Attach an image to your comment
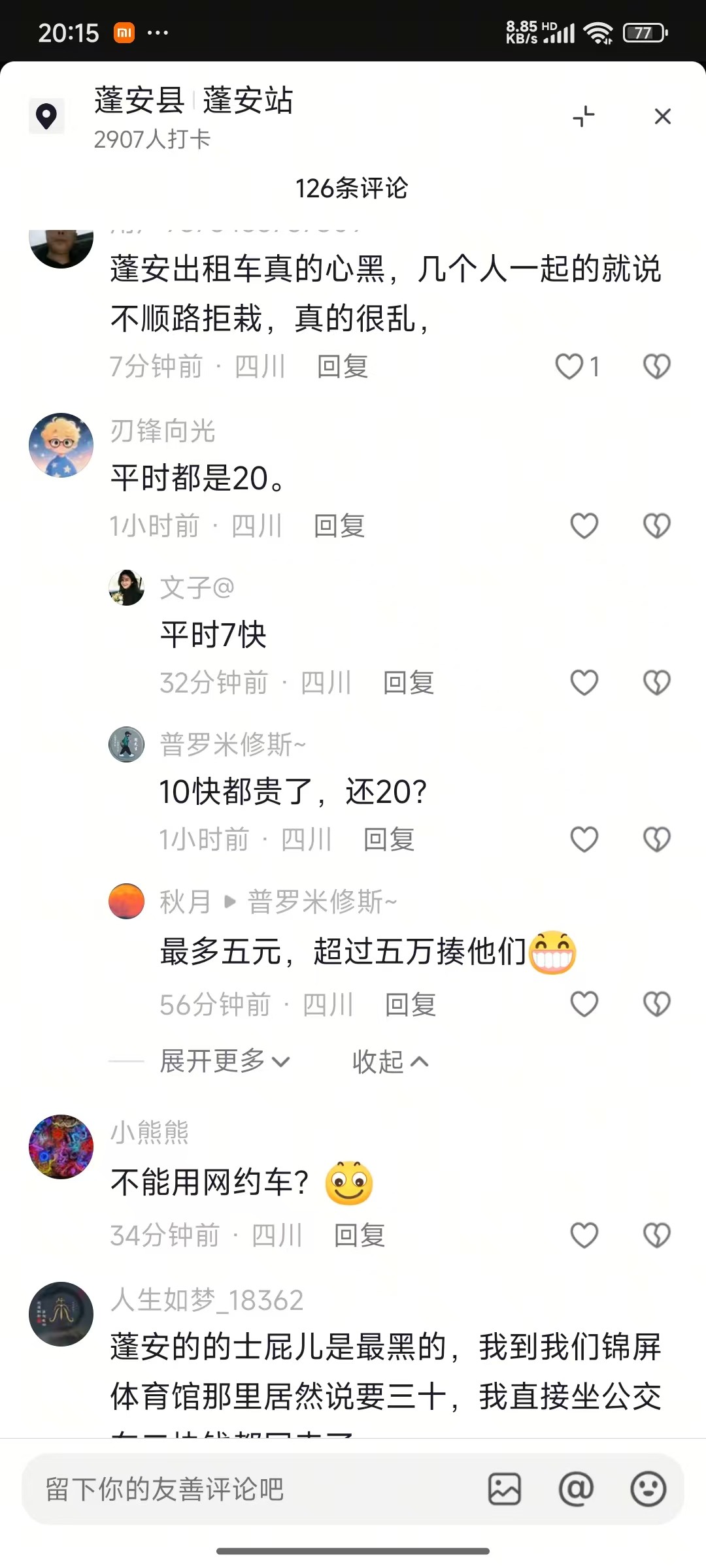The height and width of the screenshot is (1568, 706). 505,1490
